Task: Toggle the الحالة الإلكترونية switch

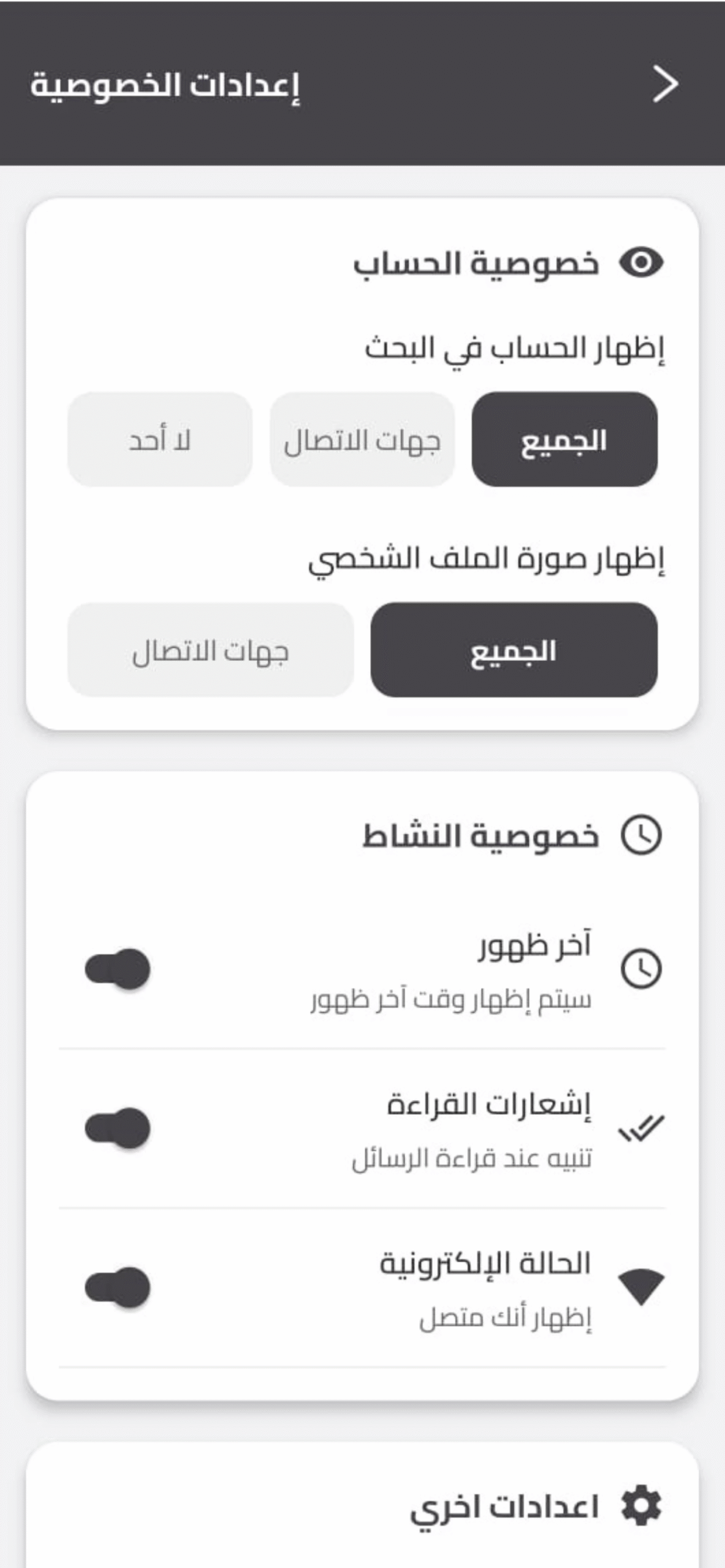Action: tap(118, 1287)
